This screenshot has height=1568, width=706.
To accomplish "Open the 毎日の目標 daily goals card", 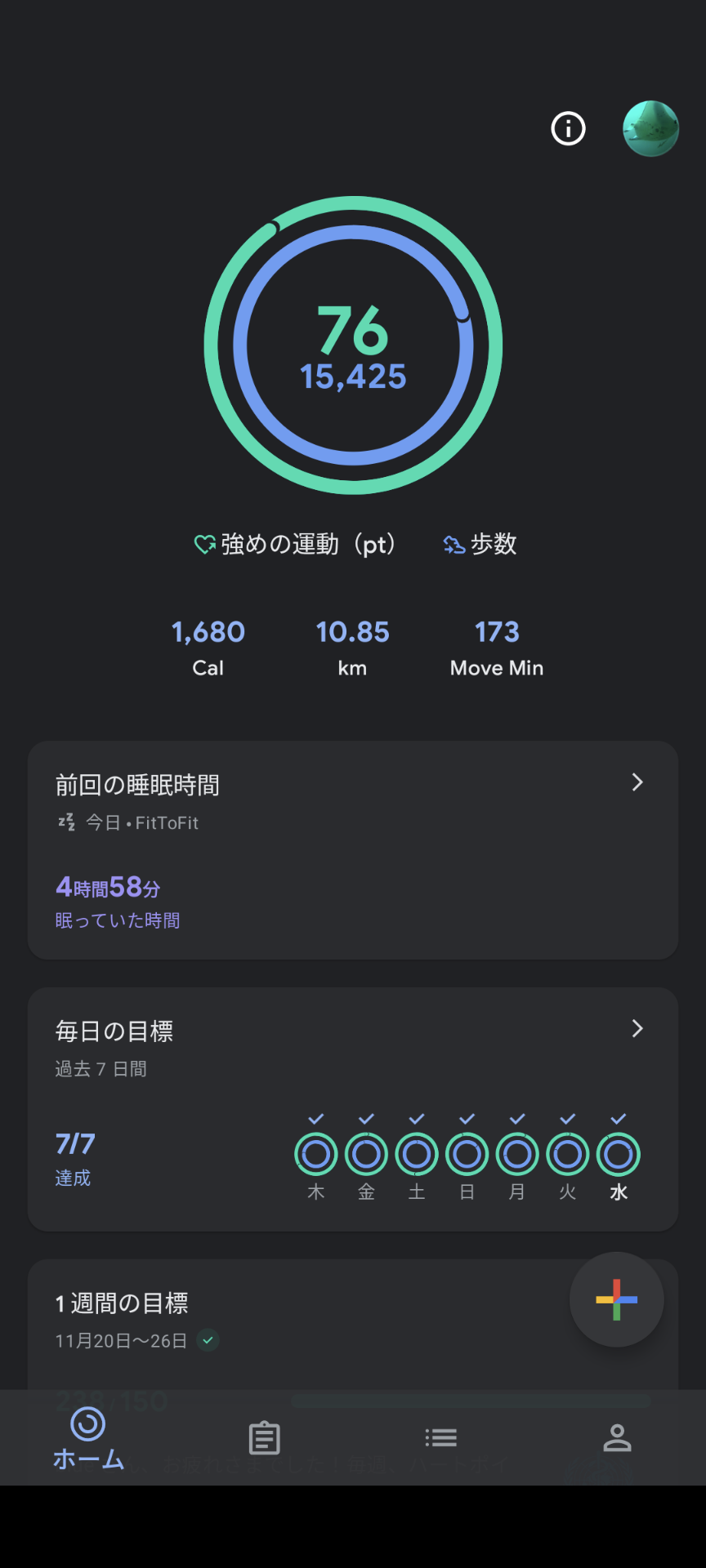I will tap(353, 1108).
